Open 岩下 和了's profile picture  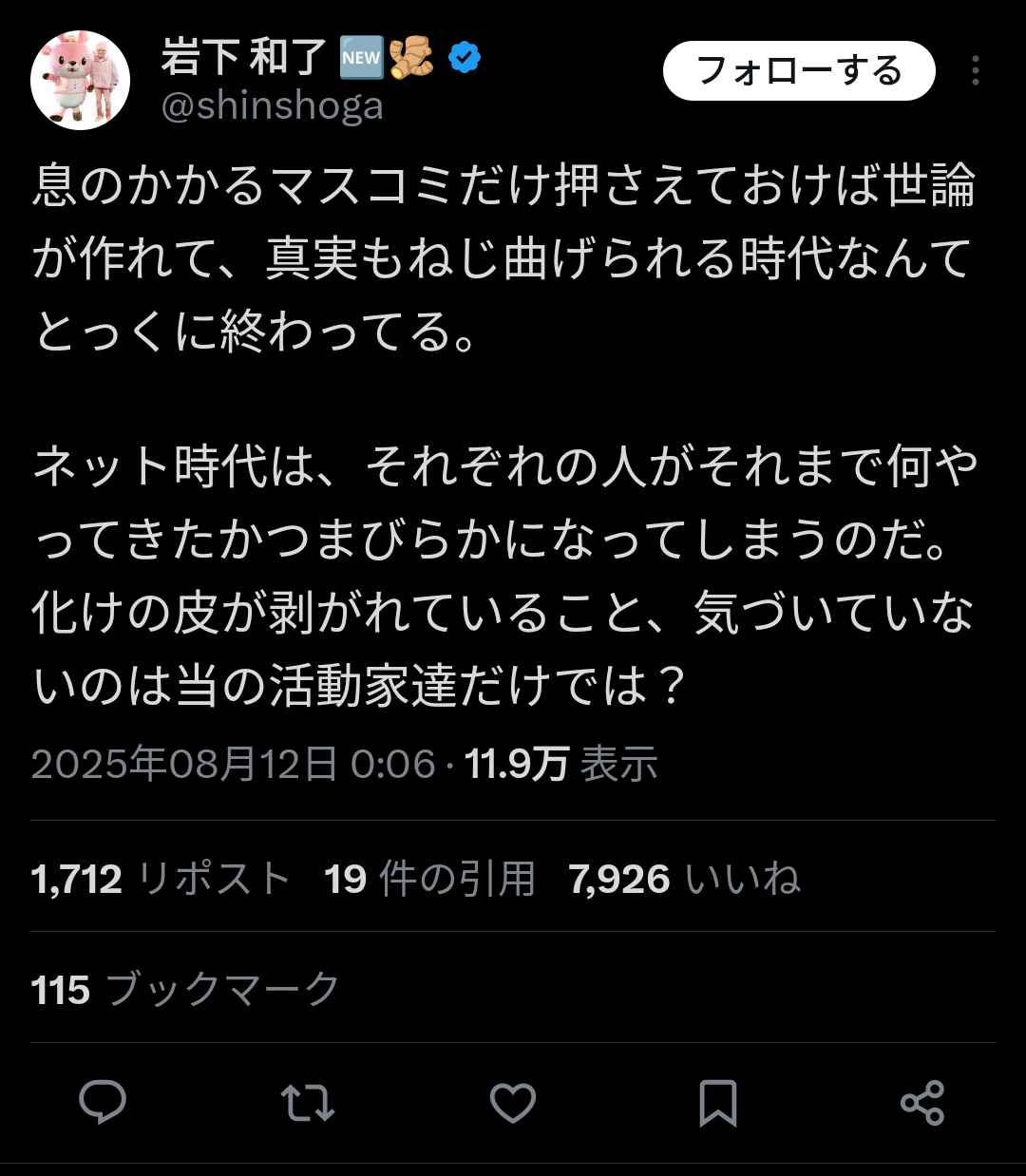coord(80,80)
